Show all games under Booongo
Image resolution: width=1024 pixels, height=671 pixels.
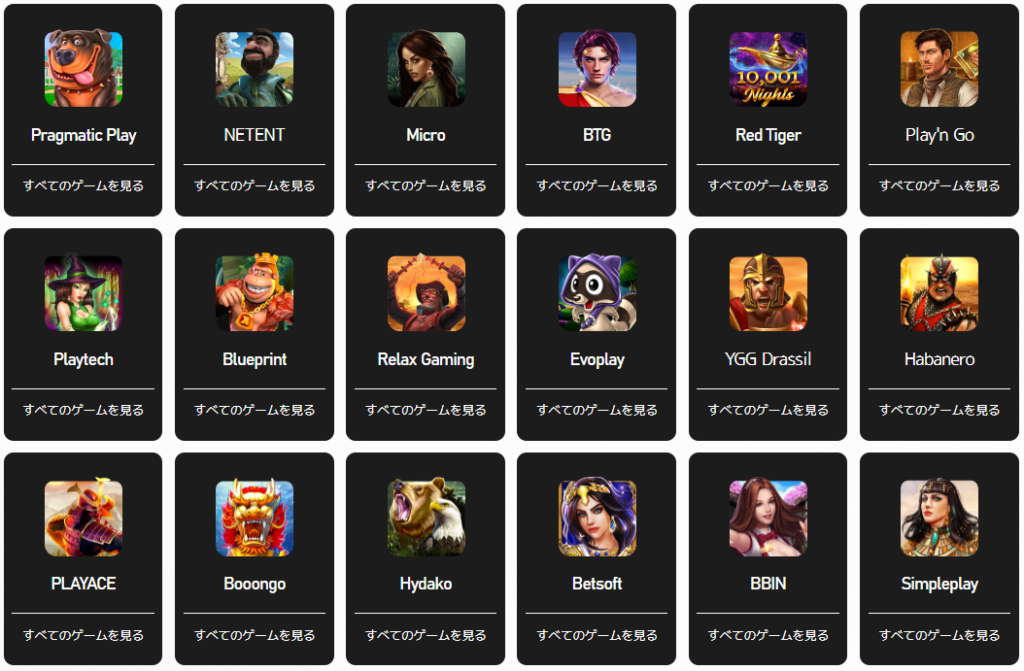click(254, 635)
